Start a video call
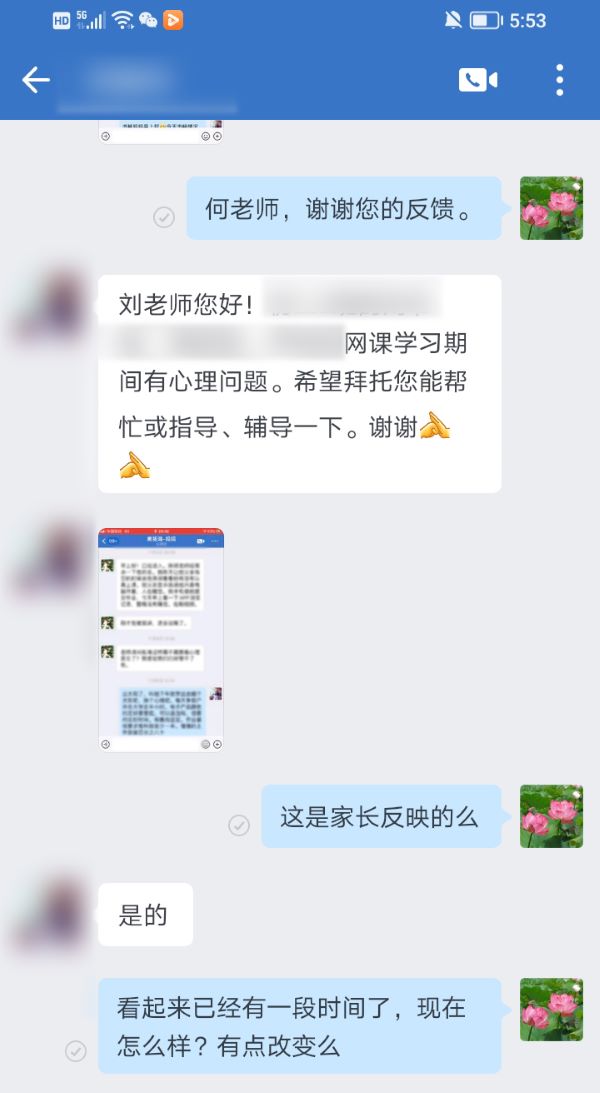This screenshot has width=600, height=1093. pos(478,80)
